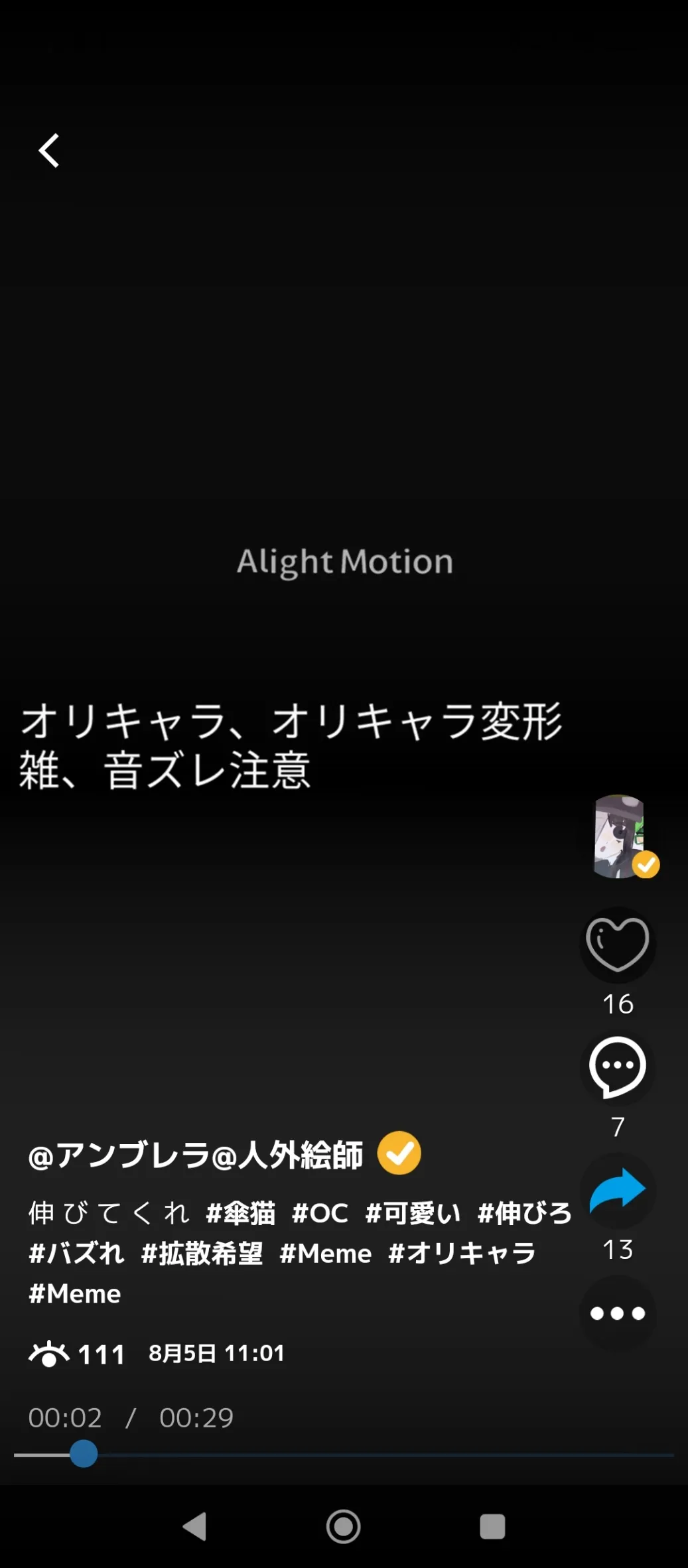The image size is (688, 1568).
Task: Open the creator's profile avatar
Action: (x=618, y=836)
